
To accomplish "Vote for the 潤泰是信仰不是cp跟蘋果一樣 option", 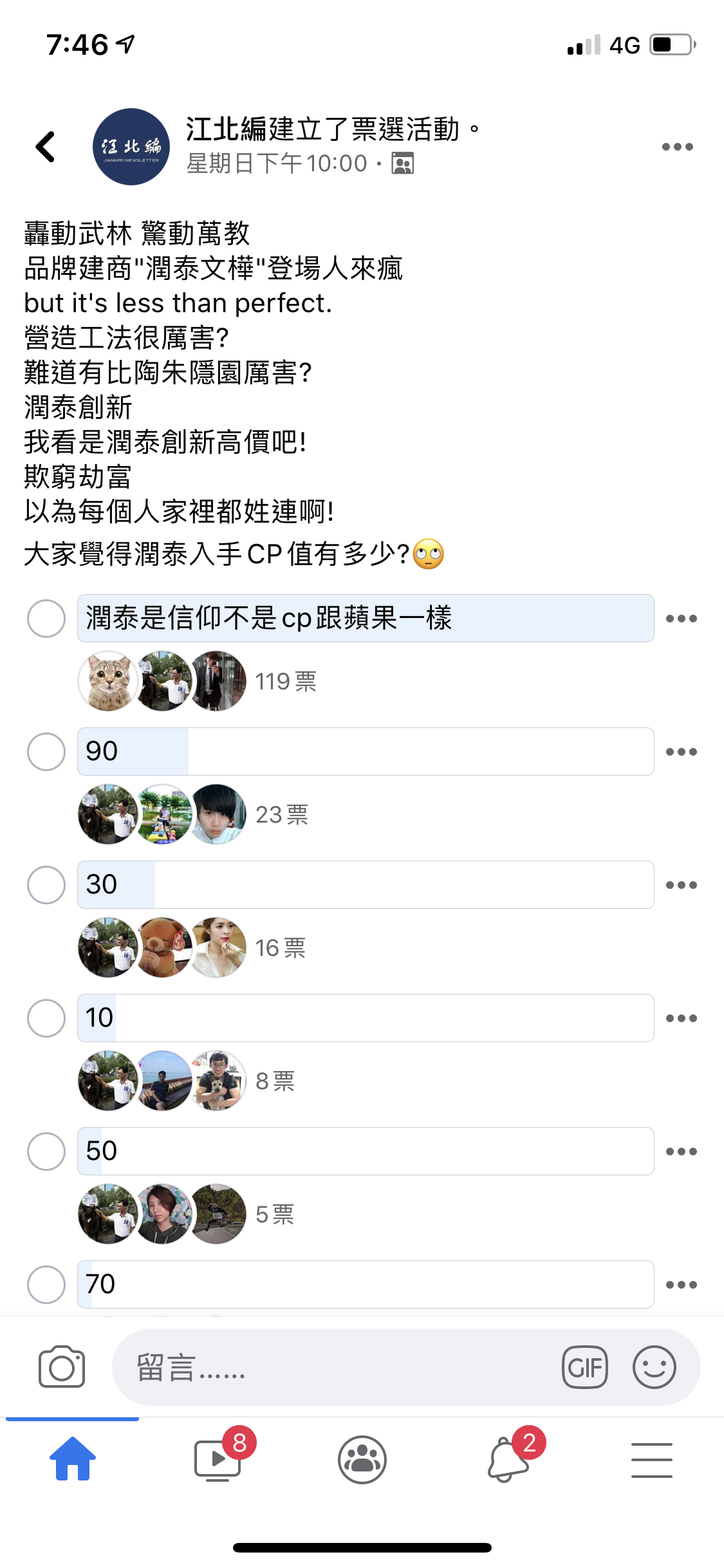I will pos(46,619).
